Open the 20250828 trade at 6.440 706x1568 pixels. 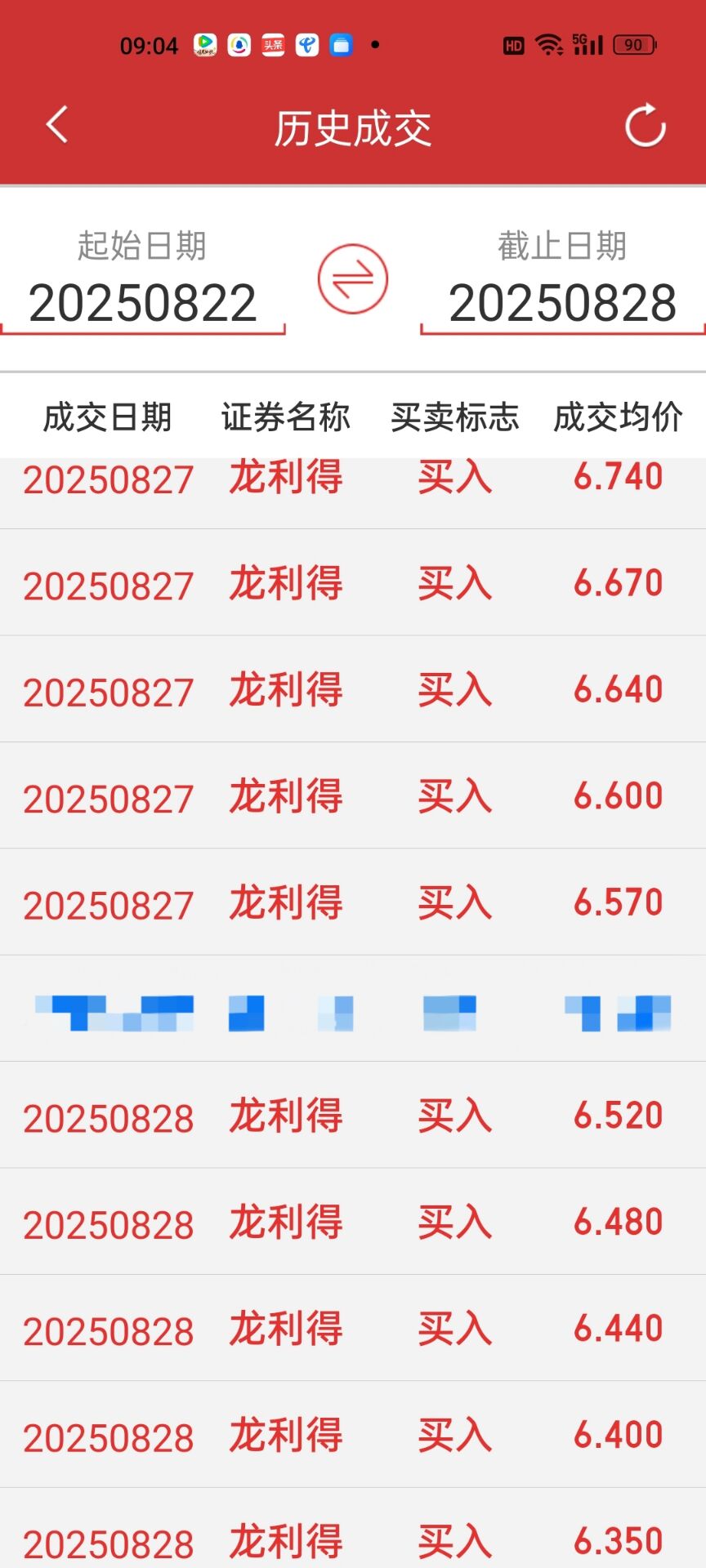click(353, 1328)
